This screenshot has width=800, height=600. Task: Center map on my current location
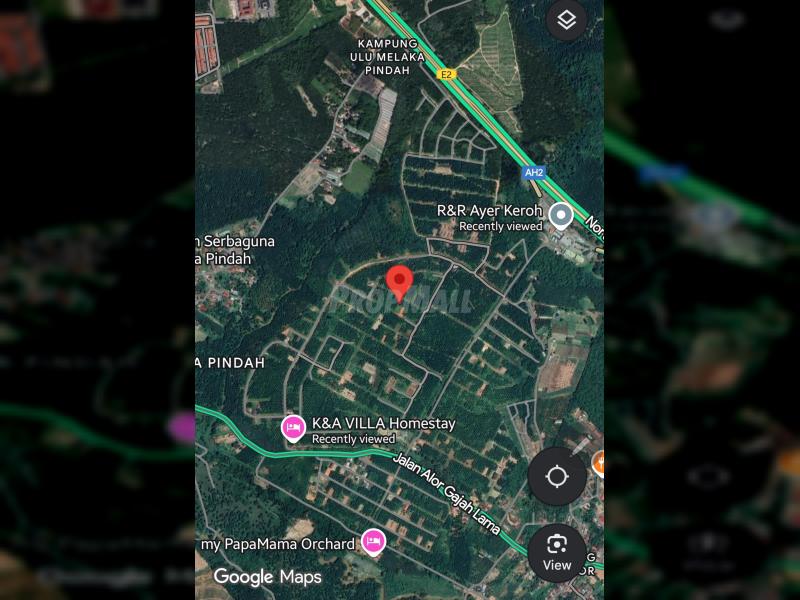pos(557,477)
